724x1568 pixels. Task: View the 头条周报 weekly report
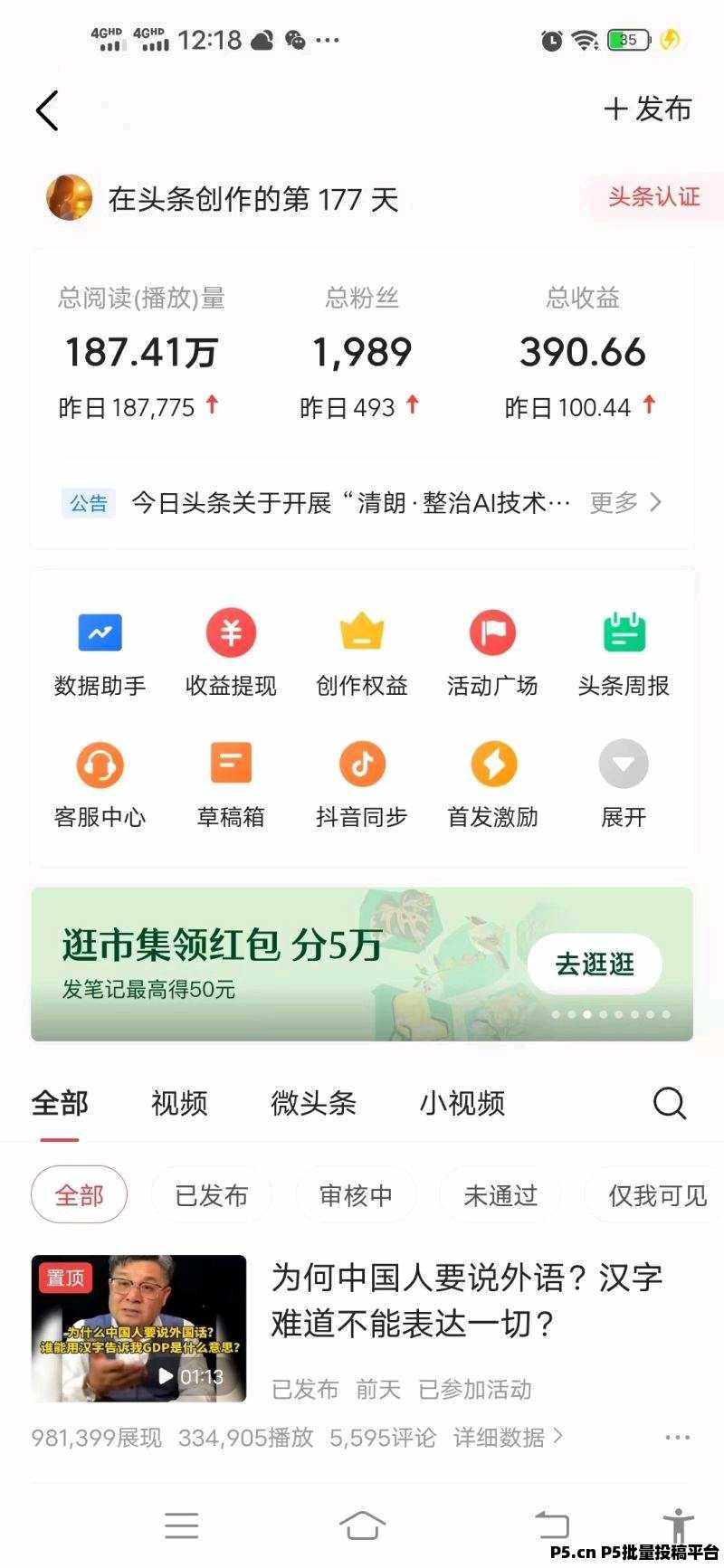tap(624, 653)
